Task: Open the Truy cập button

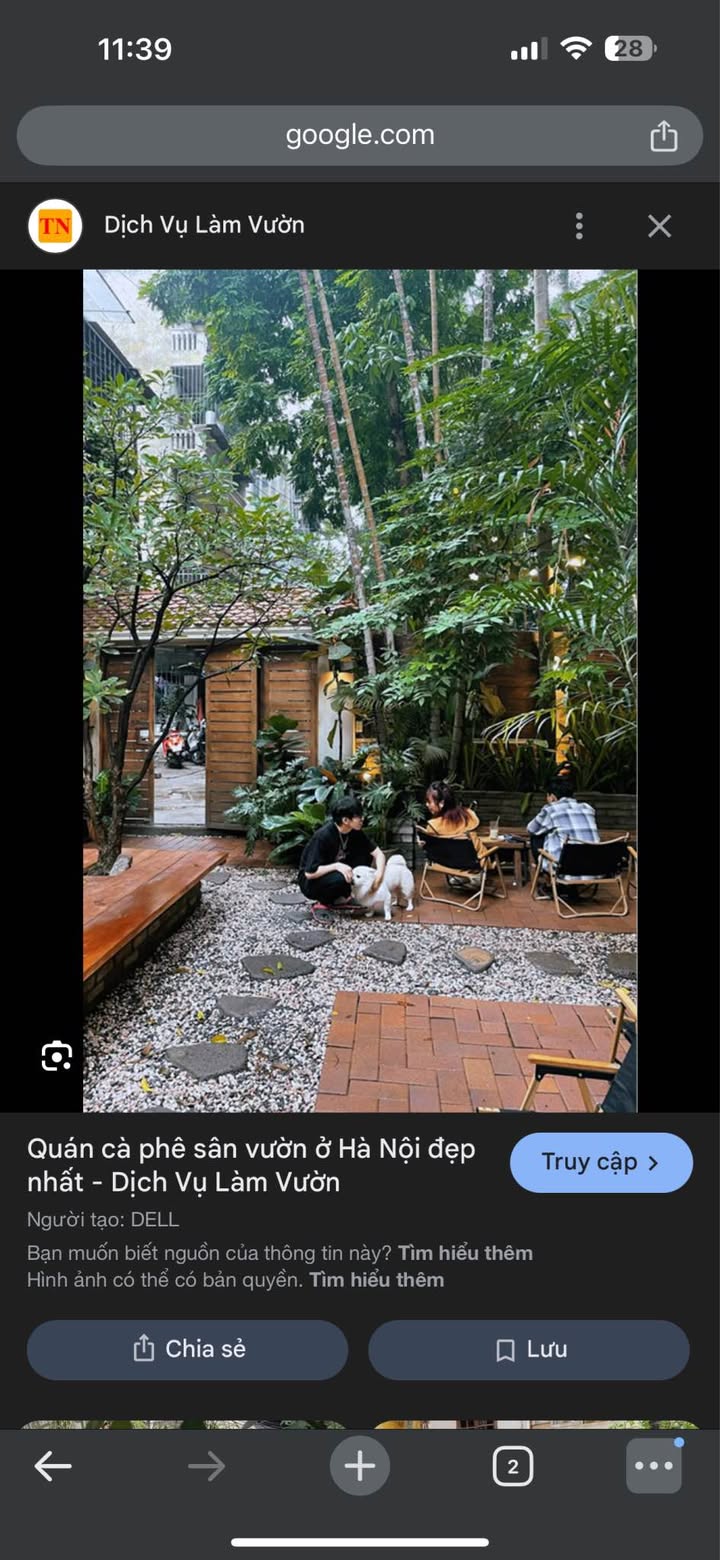Action: pyautogui.click(x=601, y=1162)
